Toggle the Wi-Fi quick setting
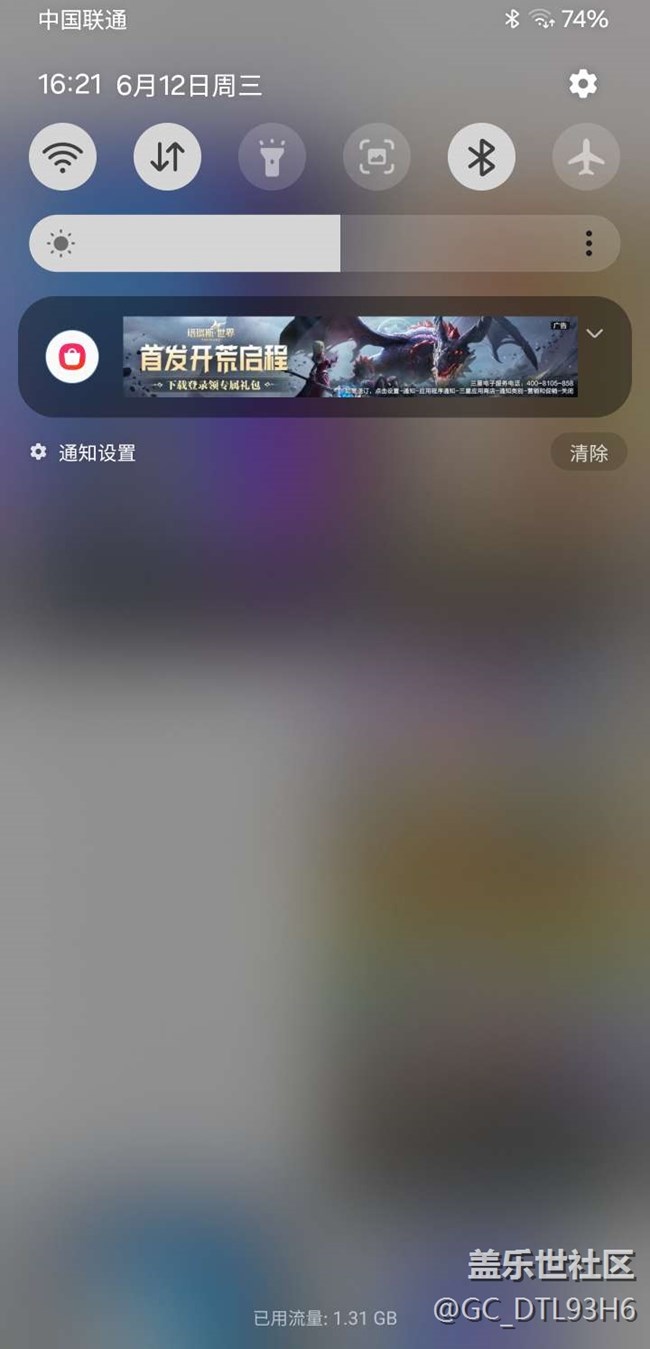The width and height of the screenshot is (650, 1349). point(63,157)
